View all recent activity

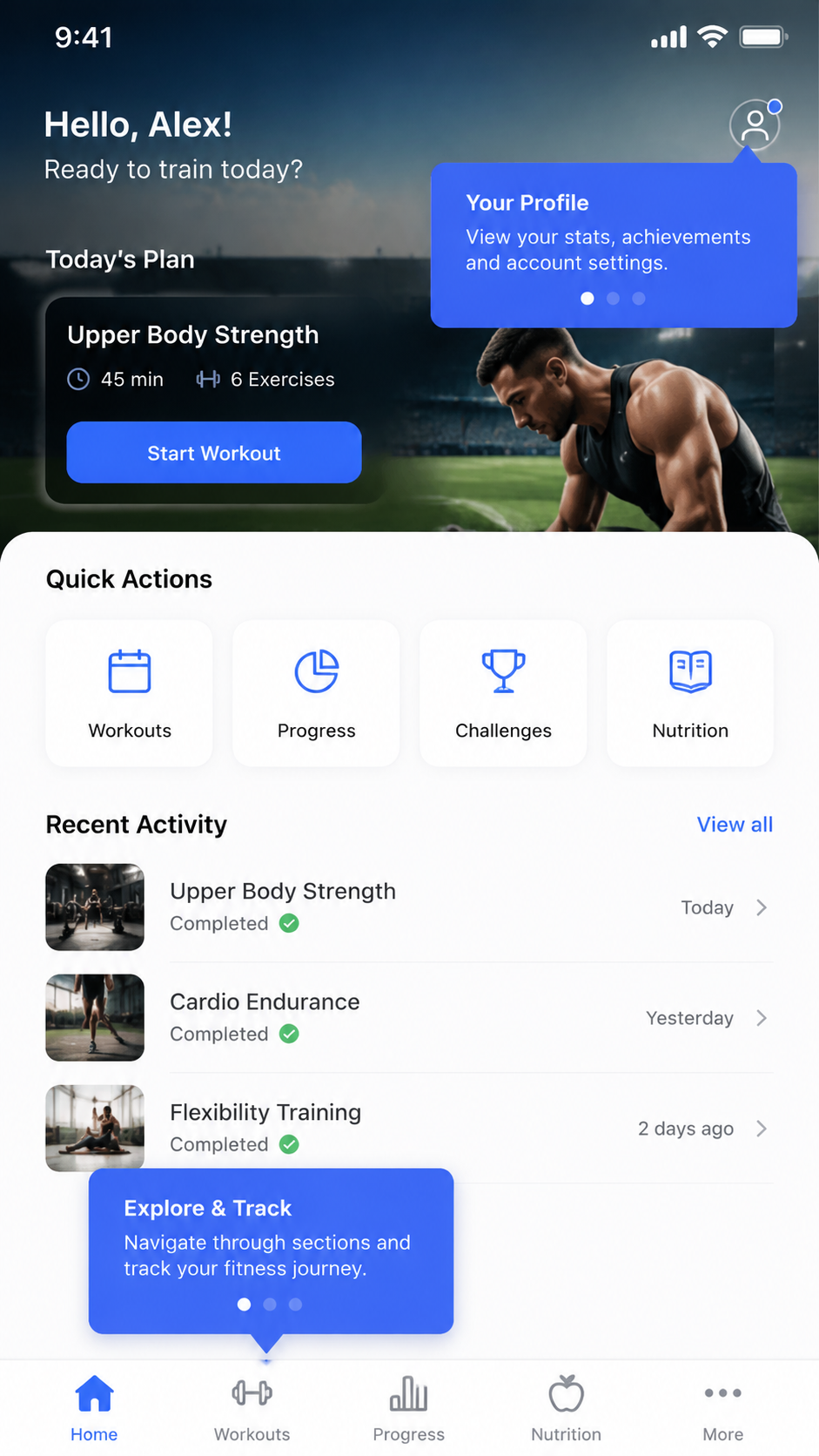coord(735,825)
